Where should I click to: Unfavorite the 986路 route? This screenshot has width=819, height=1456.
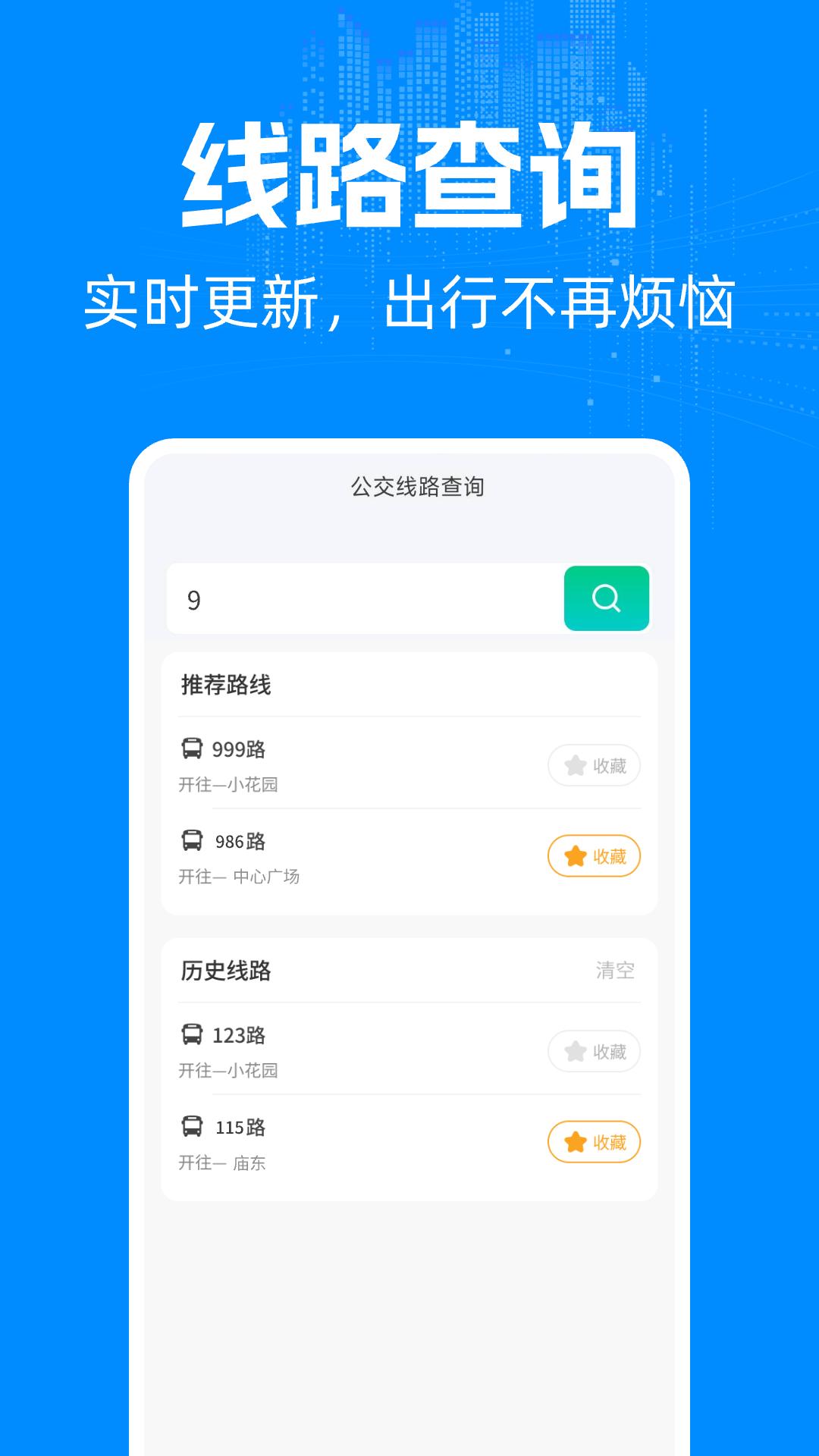coord(595,857)
